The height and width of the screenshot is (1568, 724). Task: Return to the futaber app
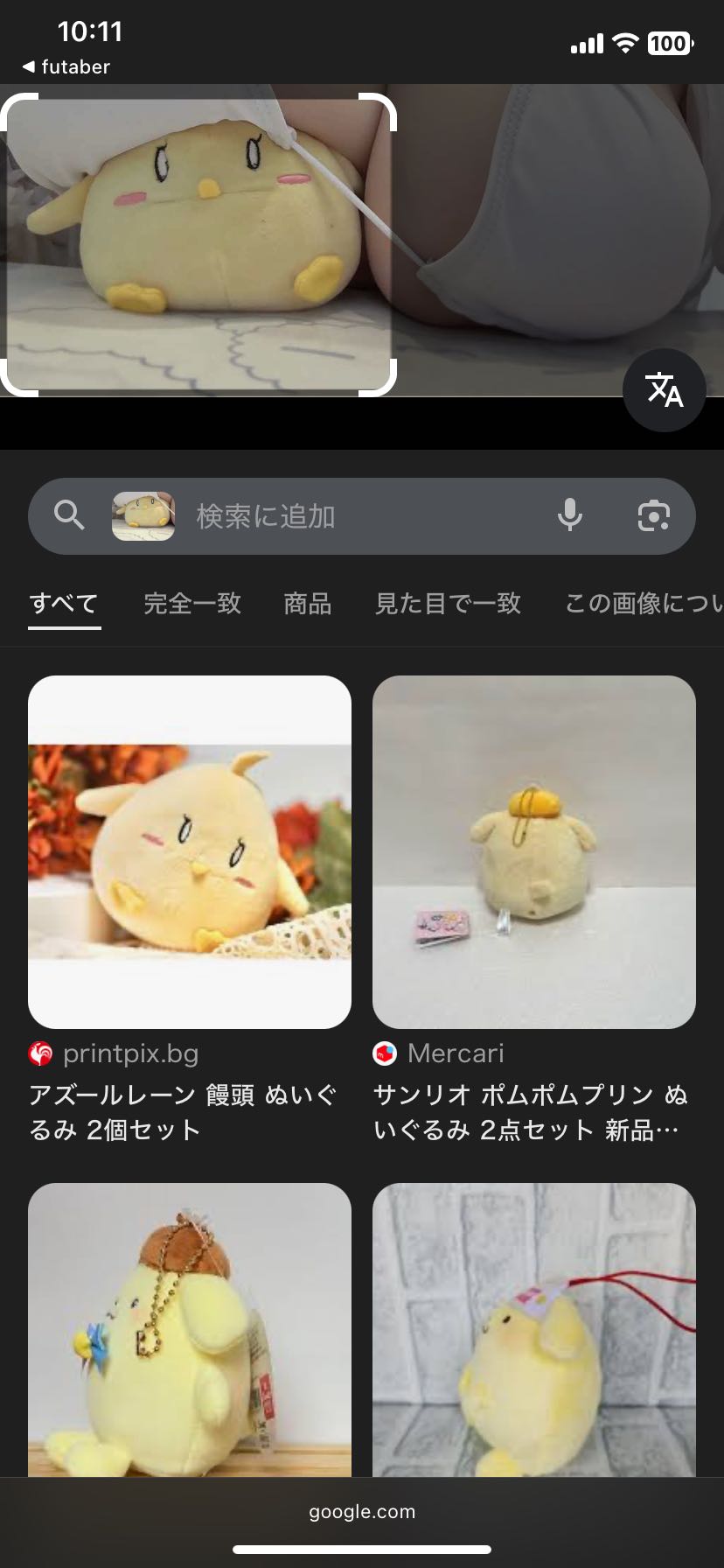66,66
